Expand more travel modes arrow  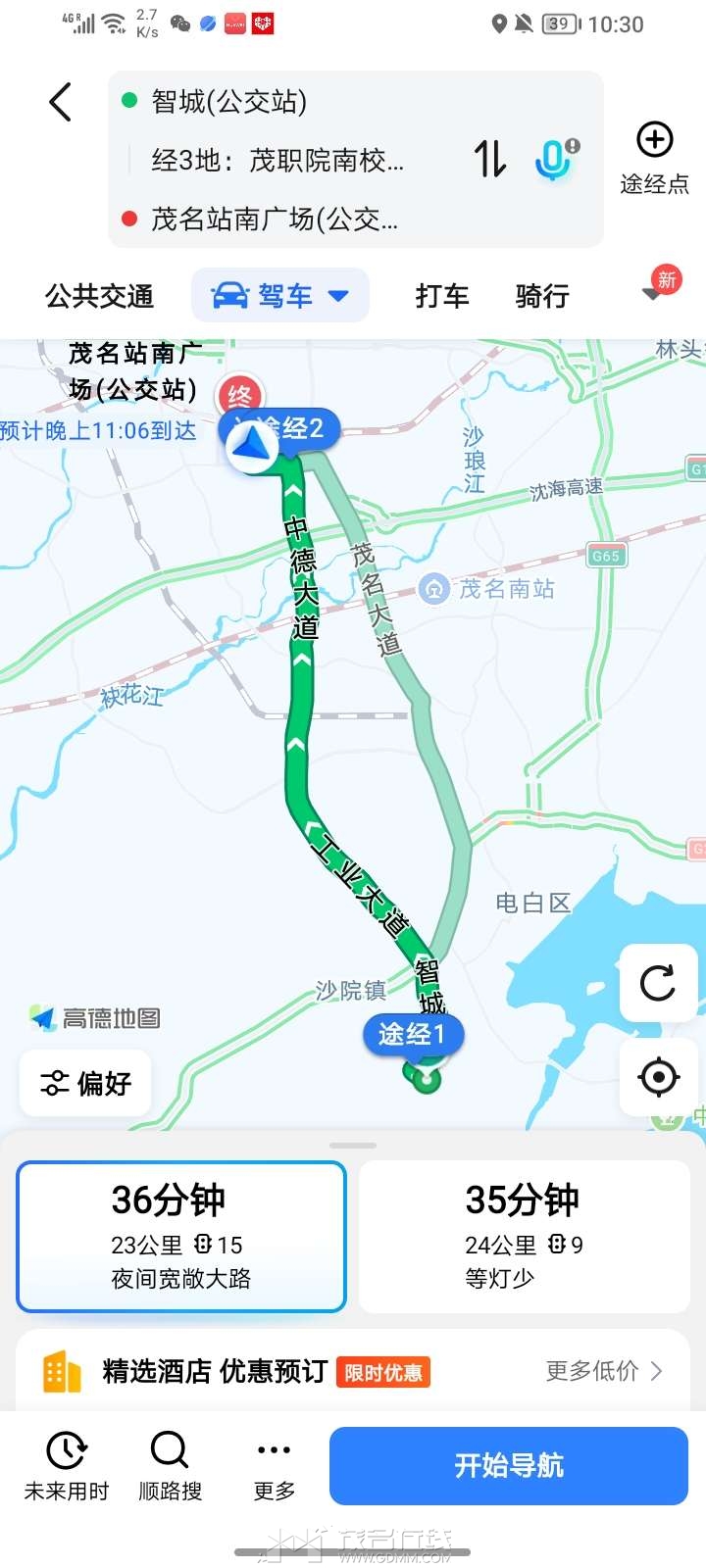coord(651,294)
